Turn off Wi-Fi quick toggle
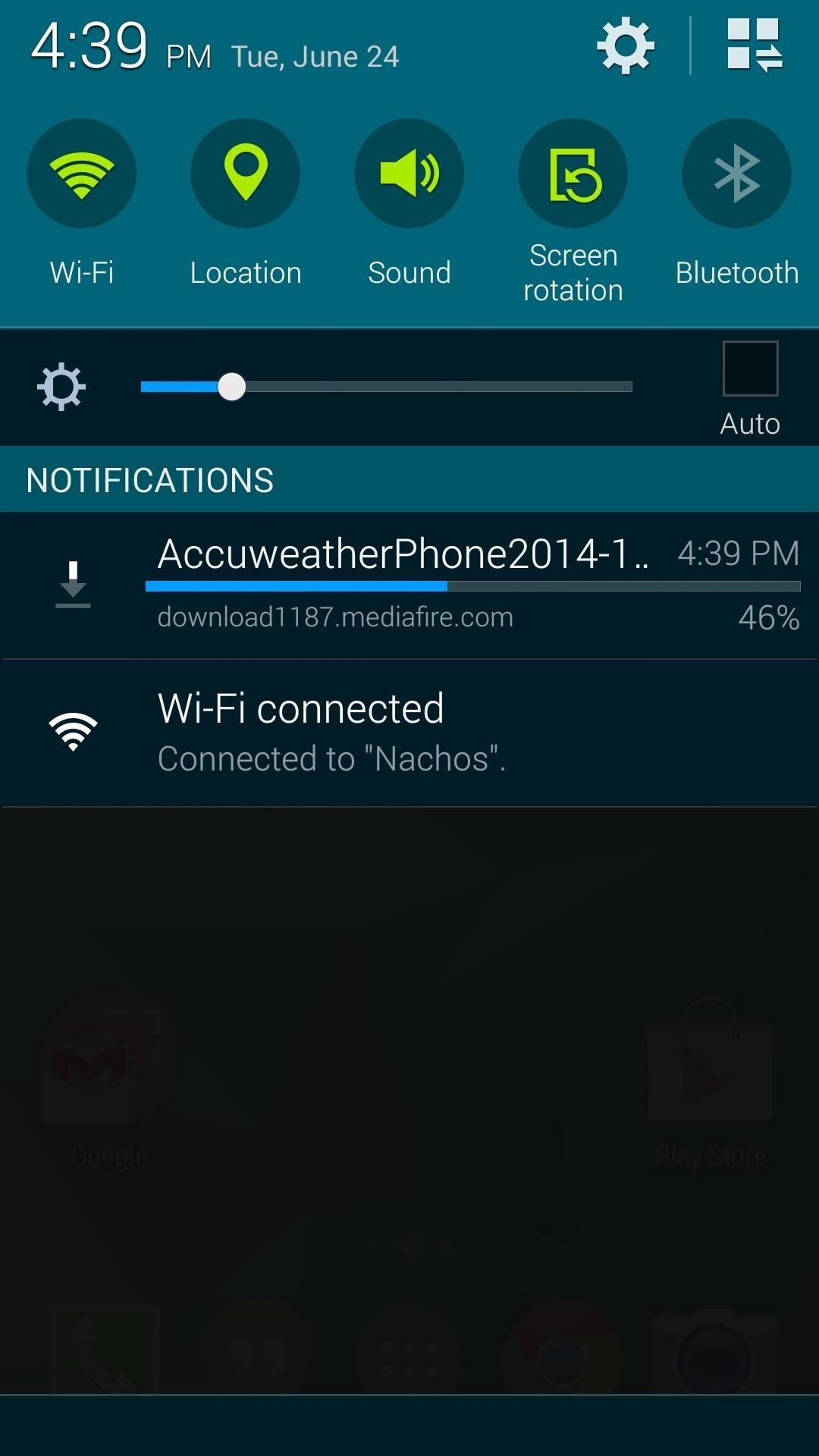Image resolution: width=819 pixels, height=1456 pixels. [x=82, y=174]
